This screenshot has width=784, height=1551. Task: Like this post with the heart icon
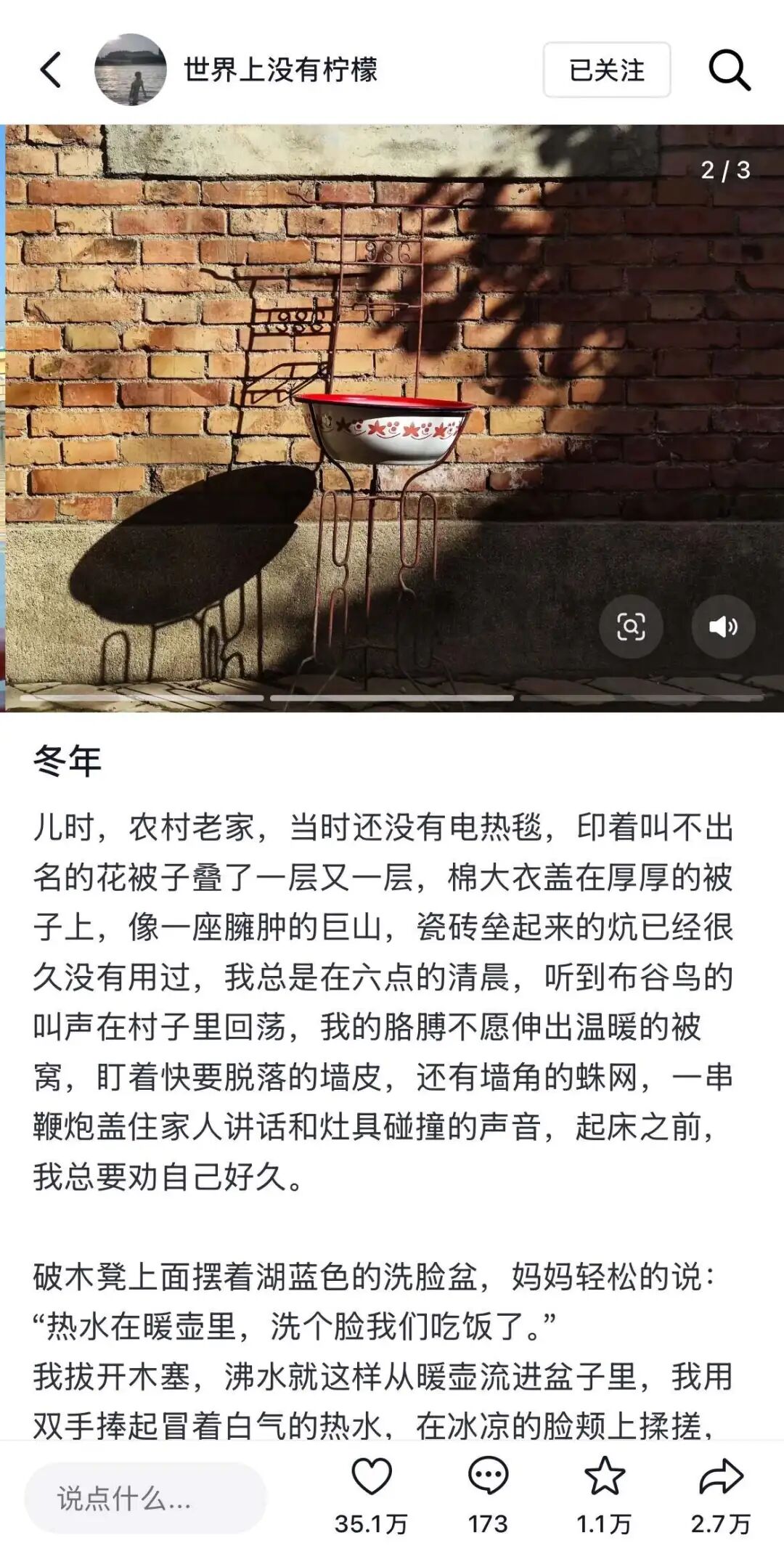tap(371, 1478)
